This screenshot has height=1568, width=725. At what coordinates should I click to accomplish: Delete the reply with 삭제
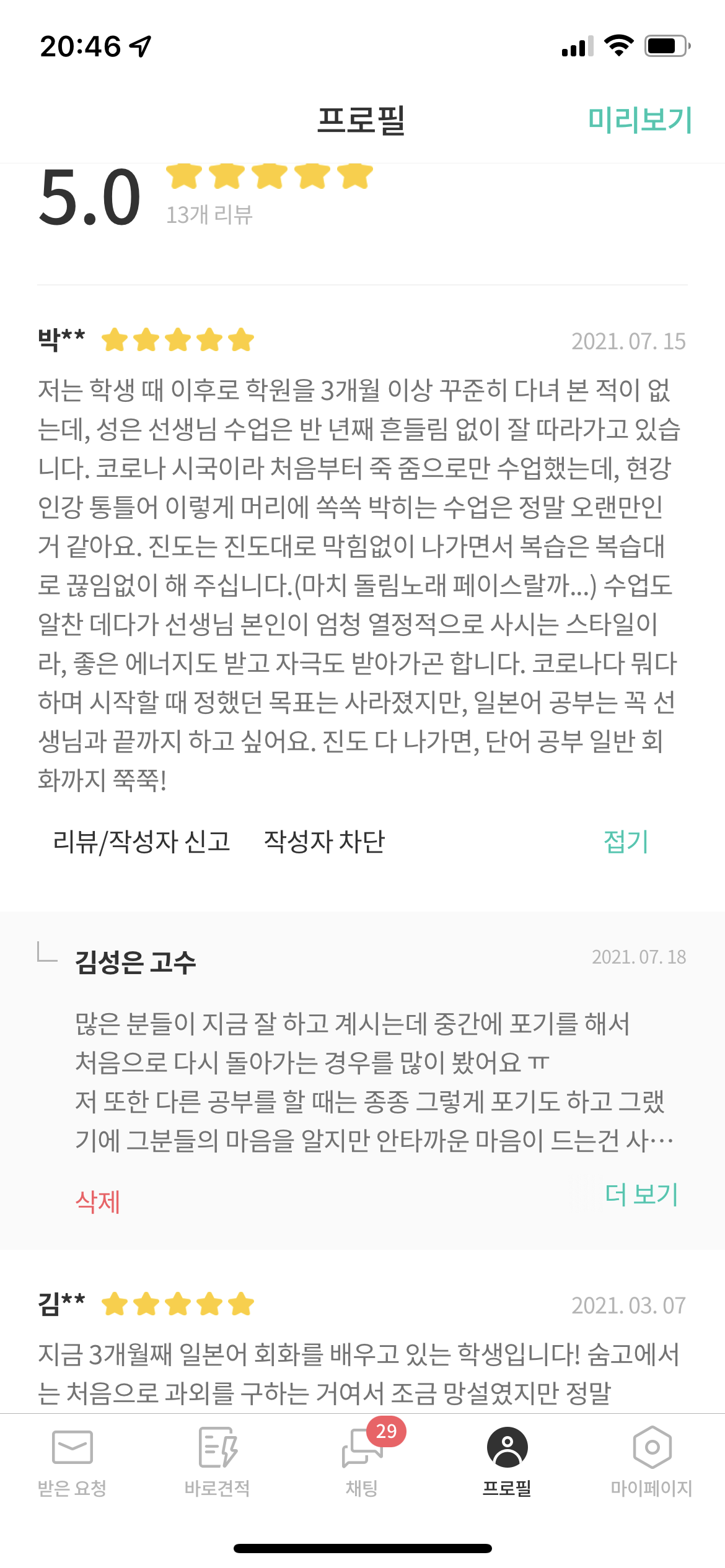98,1201
